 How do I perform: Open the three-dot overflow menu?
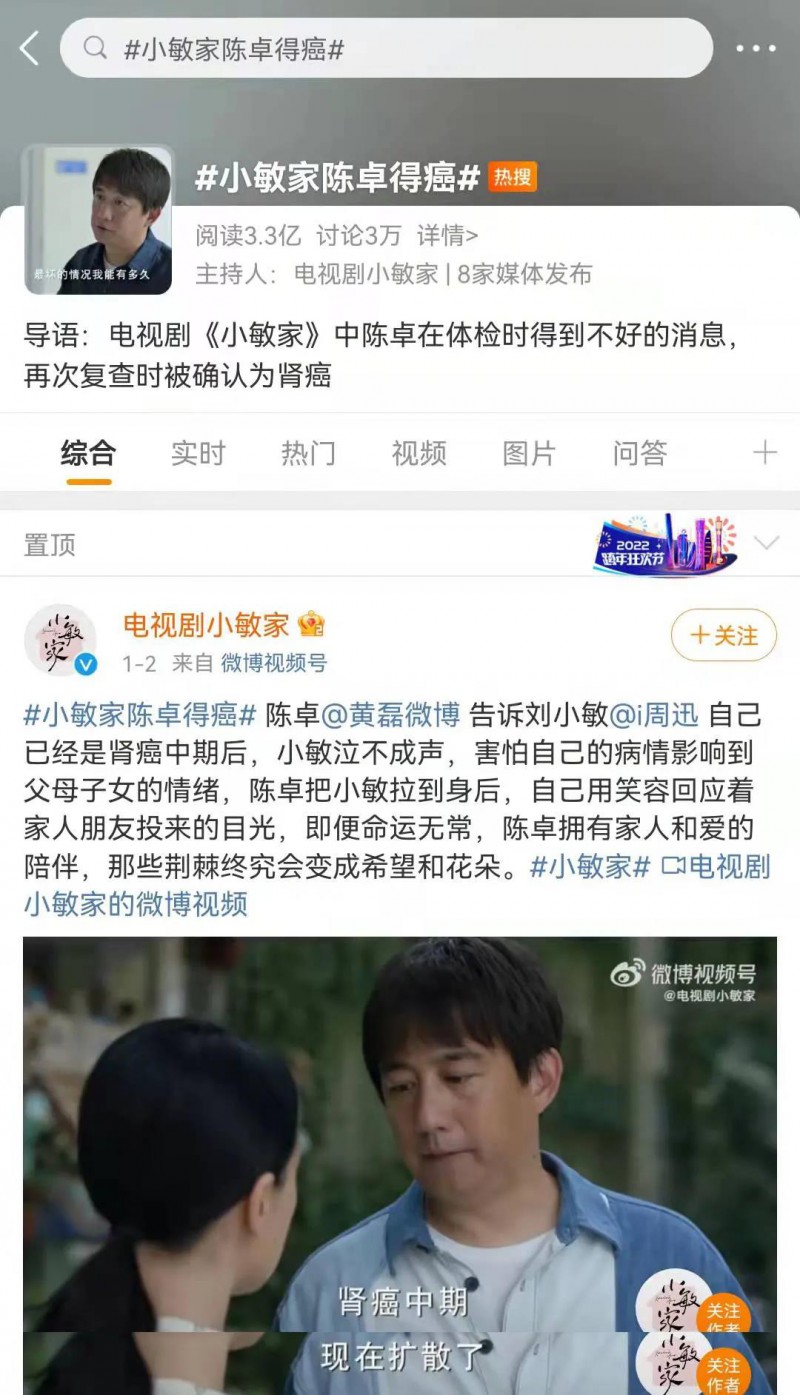click(755, 48)
